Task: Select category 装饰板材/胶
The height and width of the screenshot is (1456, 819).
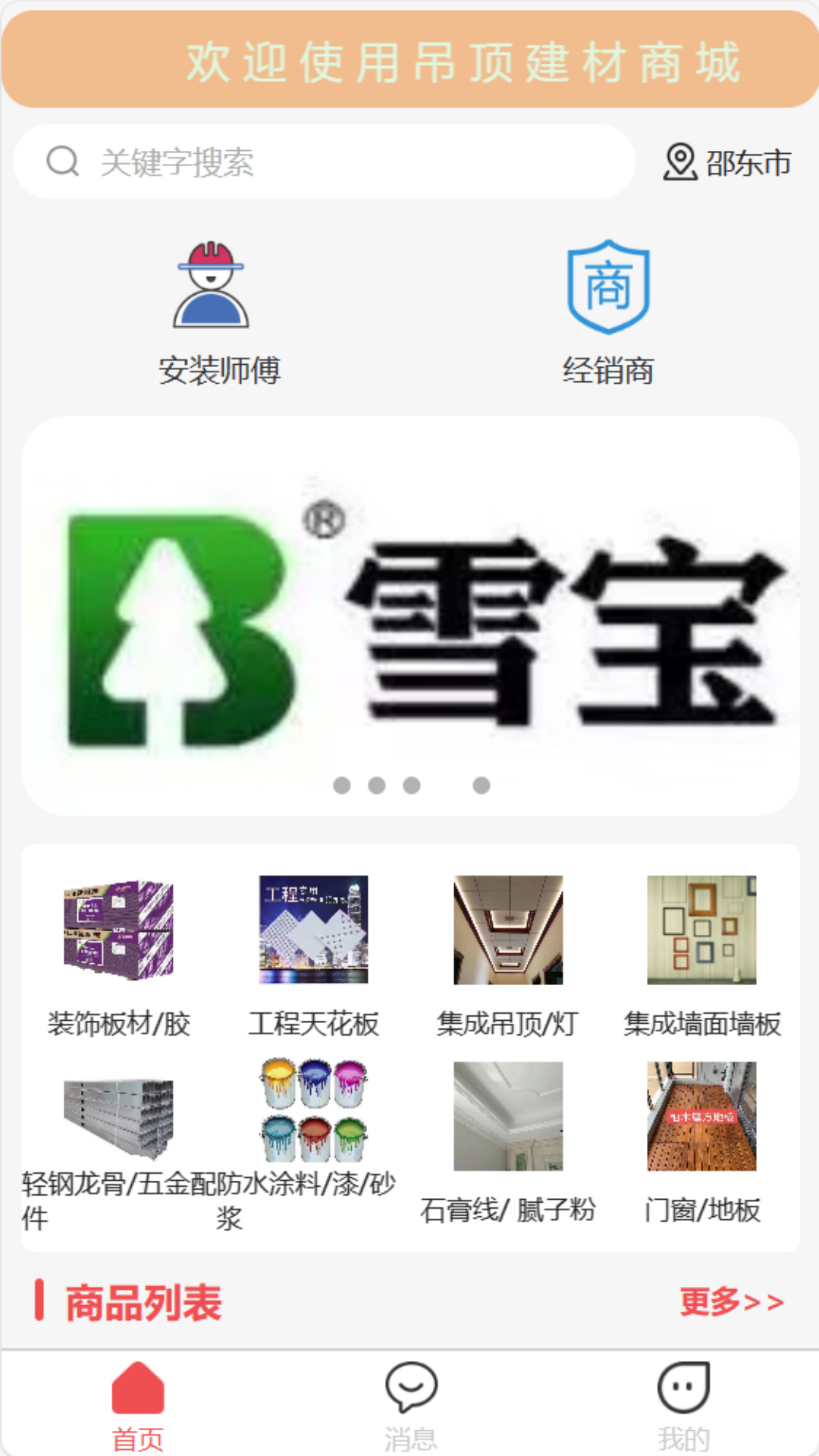Action: pyautogui.click(x=118, y=957)
